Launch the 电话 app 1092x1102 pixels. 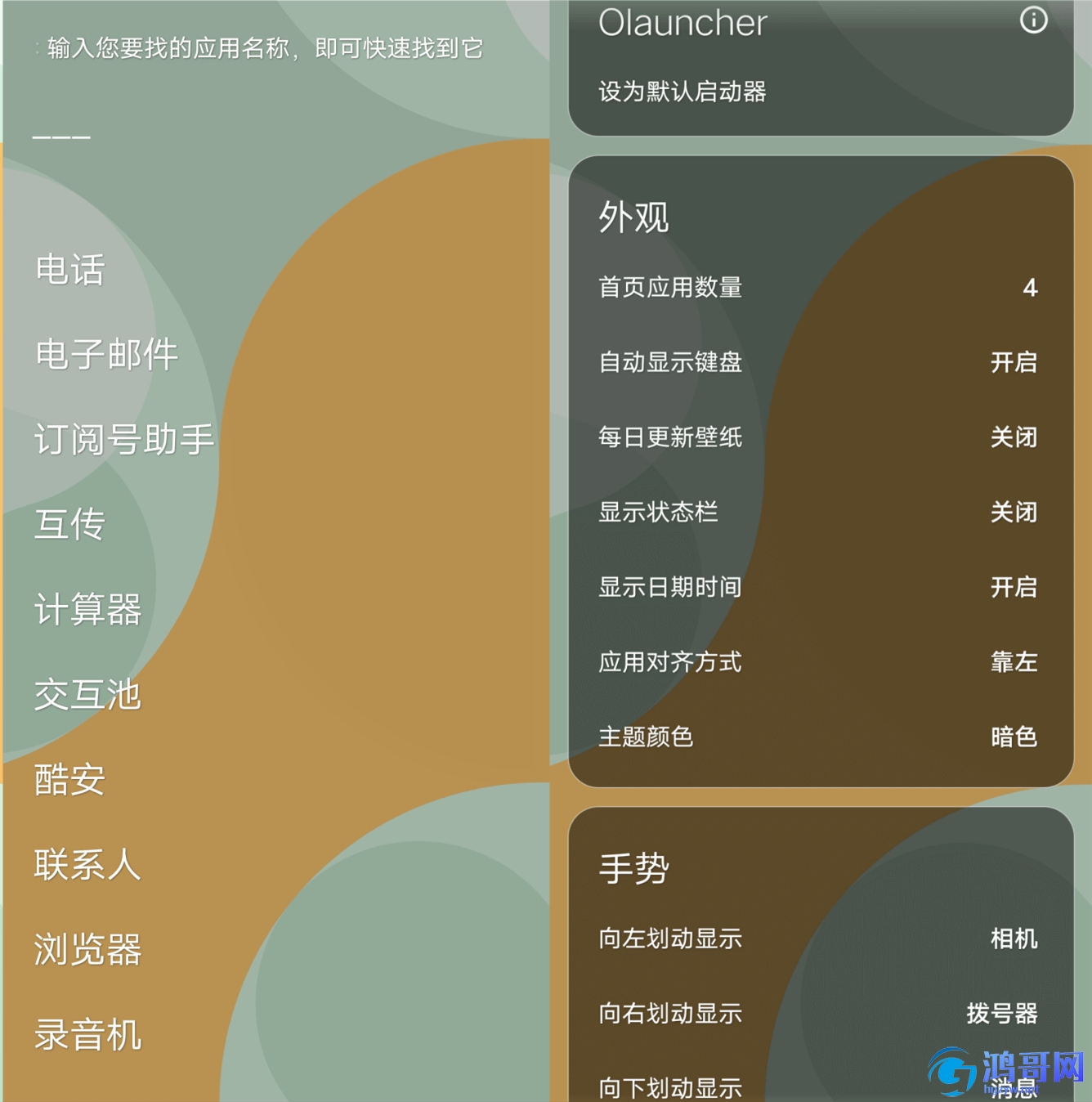70,270
